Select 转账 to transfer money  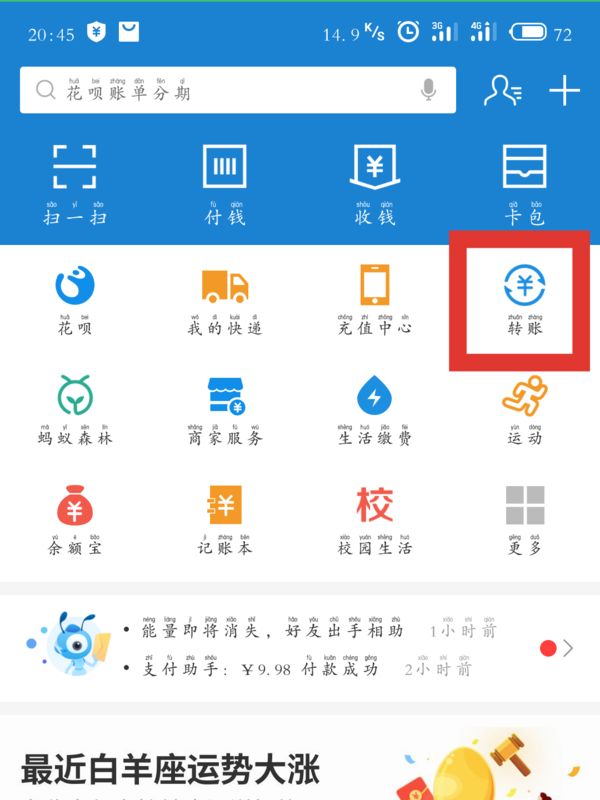point(524,298)
